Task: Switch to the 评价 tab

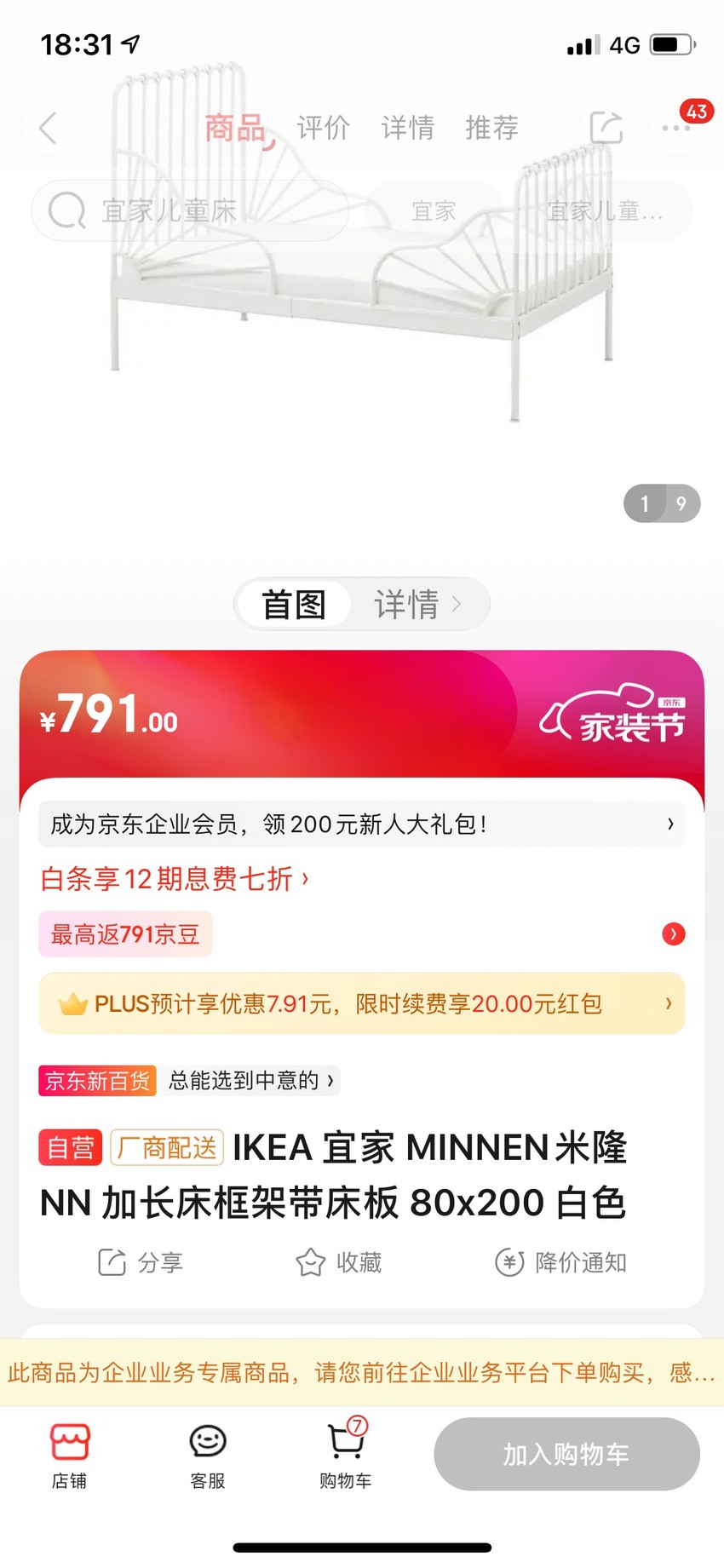Action: (323, 128)
